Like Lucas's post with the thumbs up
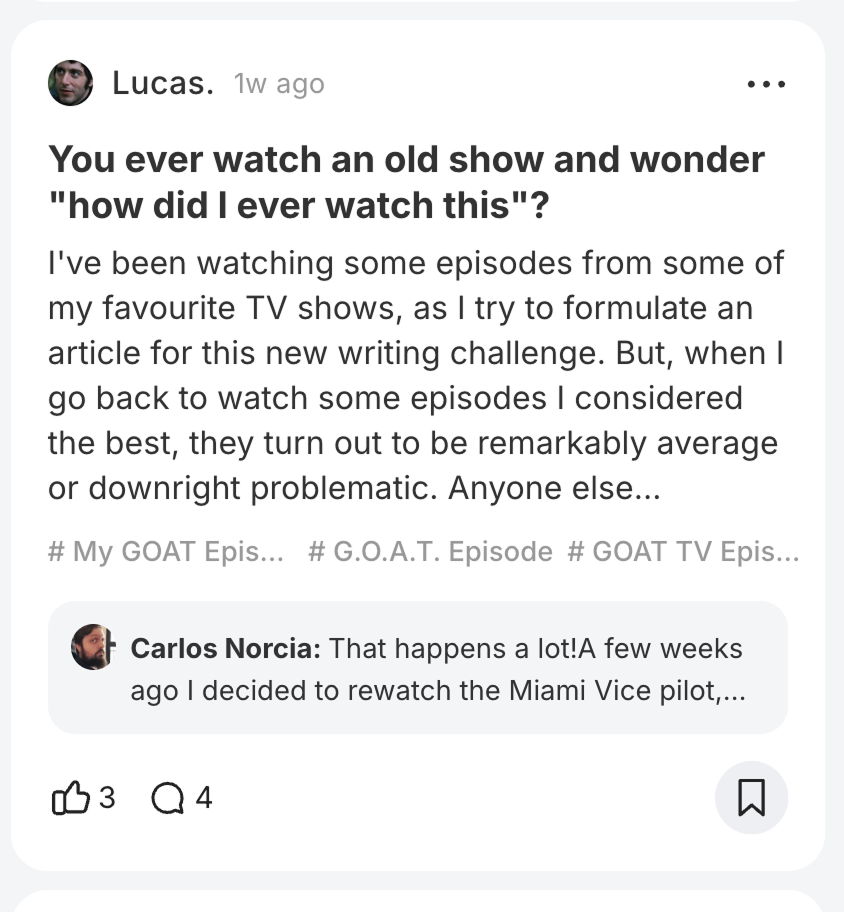Image resolution: width=844 pixels, height=912 pixels. tap(70, 798)
